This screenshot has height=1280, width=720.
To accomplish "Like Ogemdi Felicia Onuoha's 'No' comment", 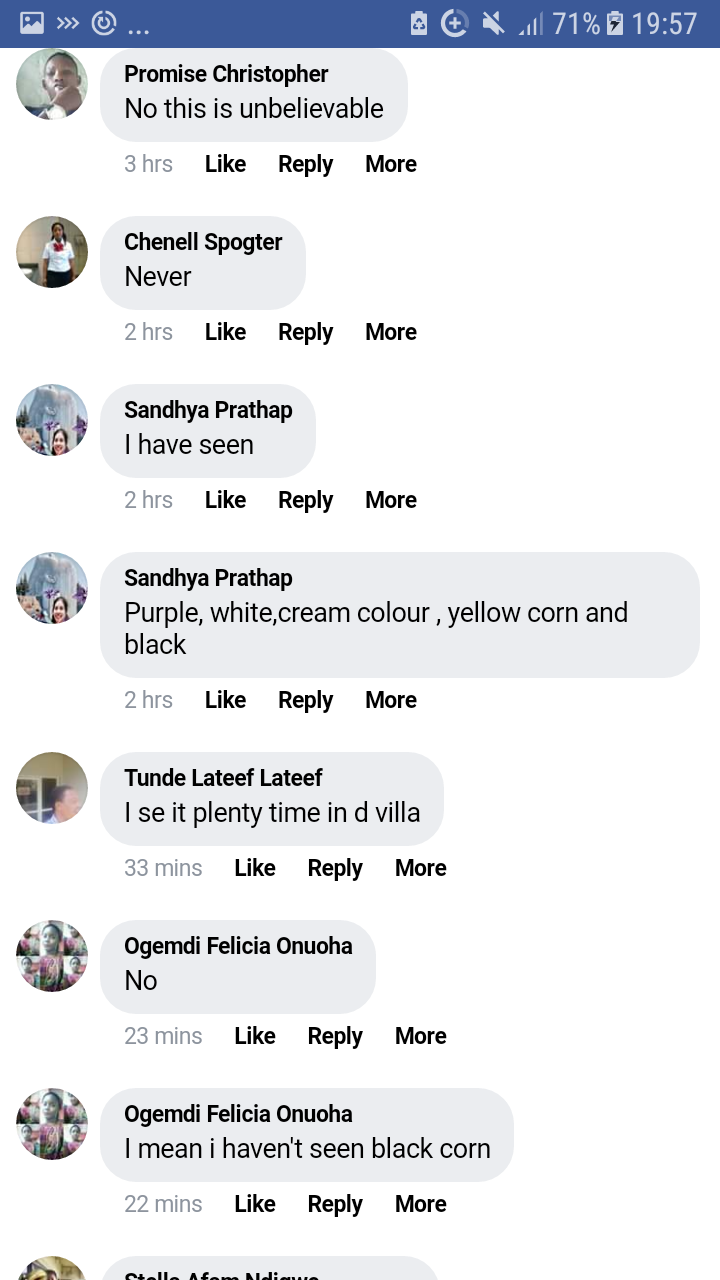I will [x=254, y=1036].
